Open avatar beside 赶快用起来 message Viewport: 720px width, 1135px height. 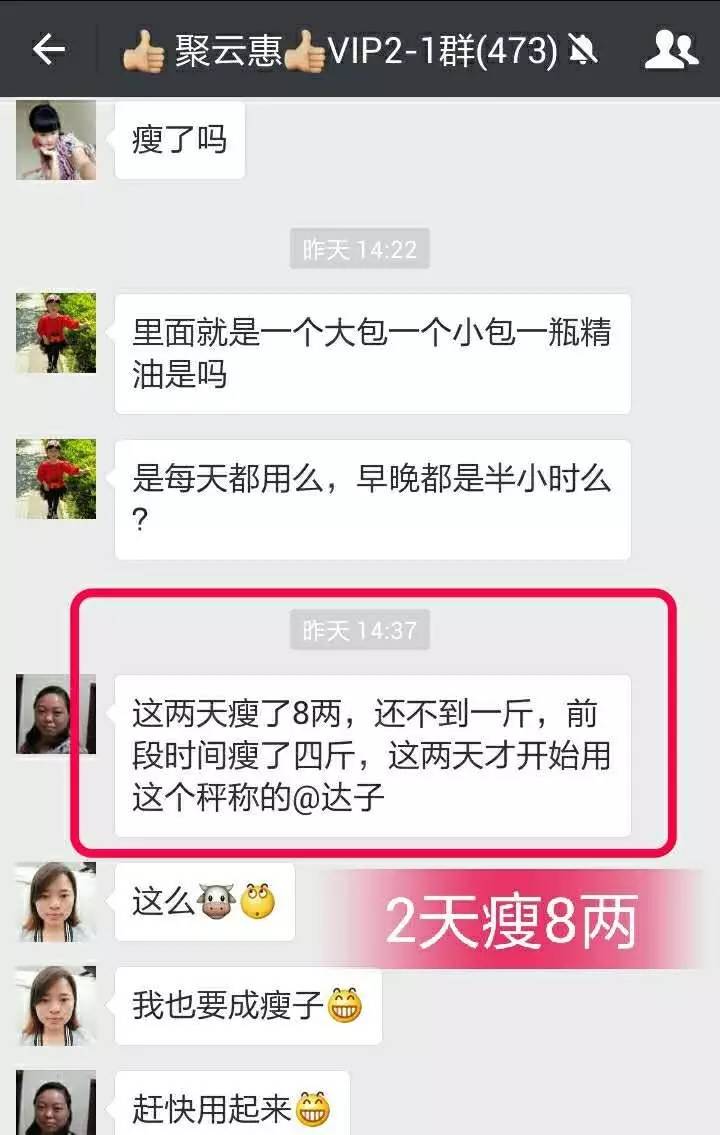point(56,1103)
